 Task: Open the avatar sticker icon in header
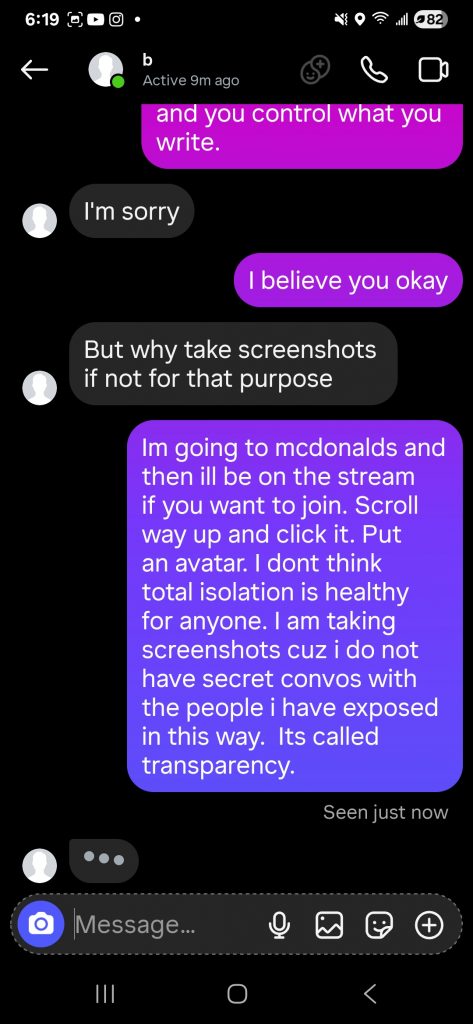315,70
